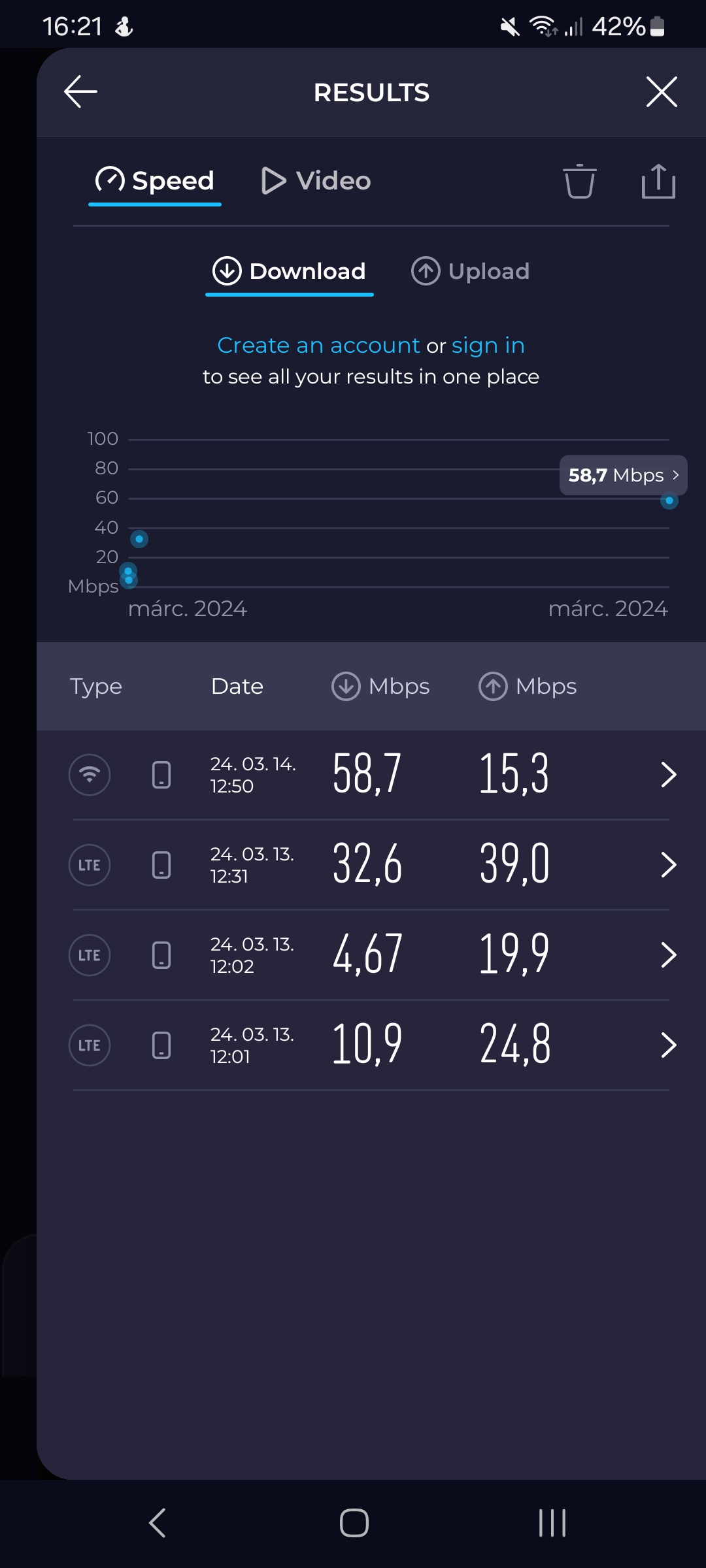Image resolution: width=706 pixels, height=1568 pixels.
Task: Open the 58,7 Mbps chart tooltip
Action: coord(623,475)
